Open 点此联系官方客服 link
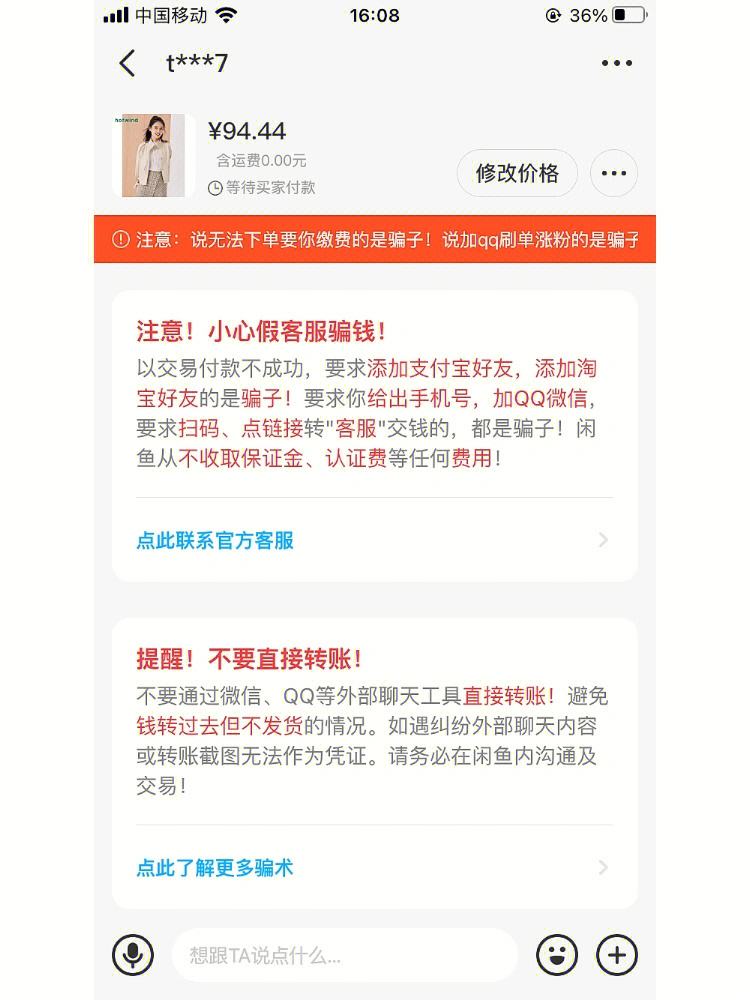This screenshot has width=750, height=1000. (215, 541)
